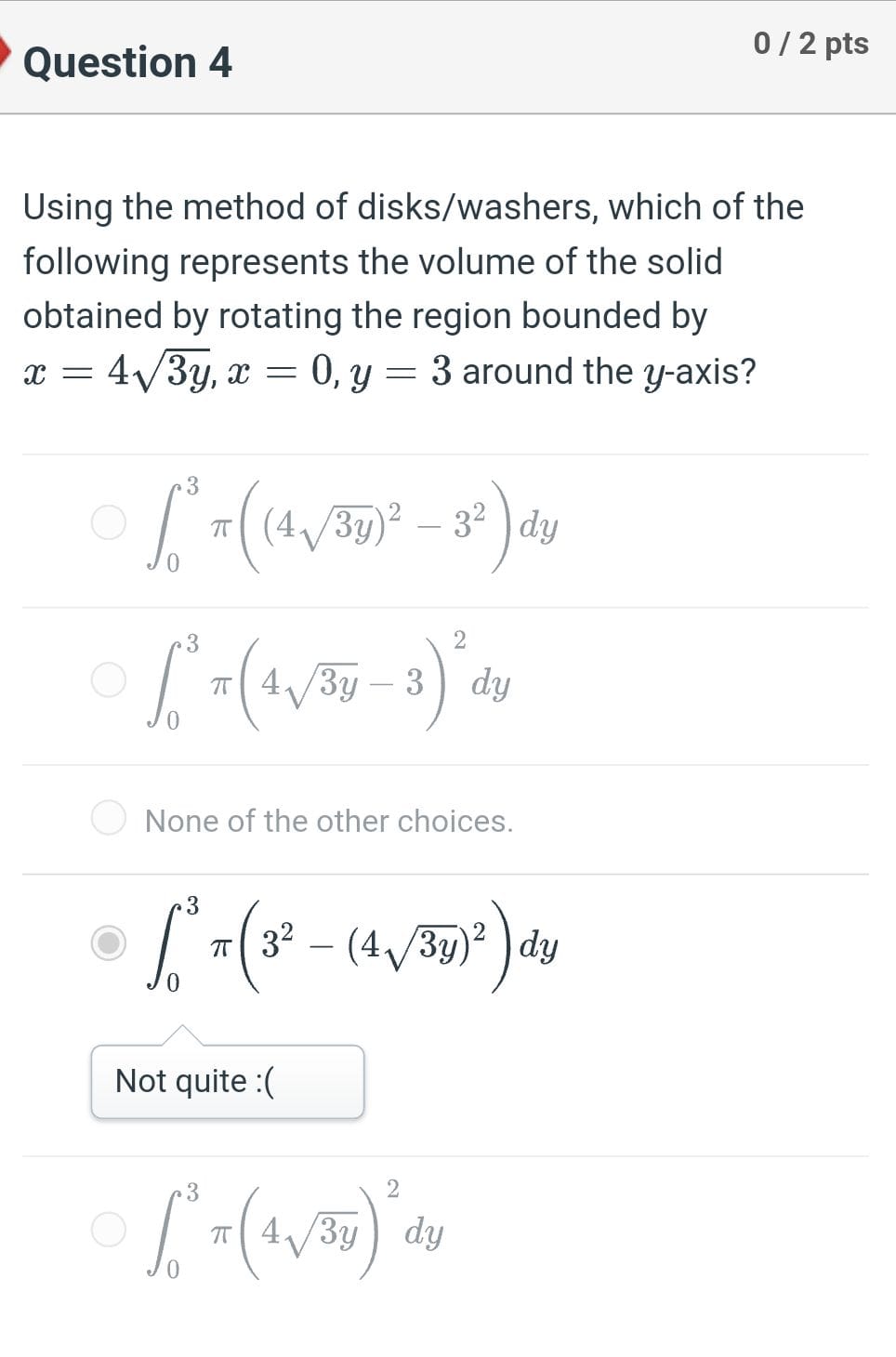Select the None of the other choices option

coord(109,820)
